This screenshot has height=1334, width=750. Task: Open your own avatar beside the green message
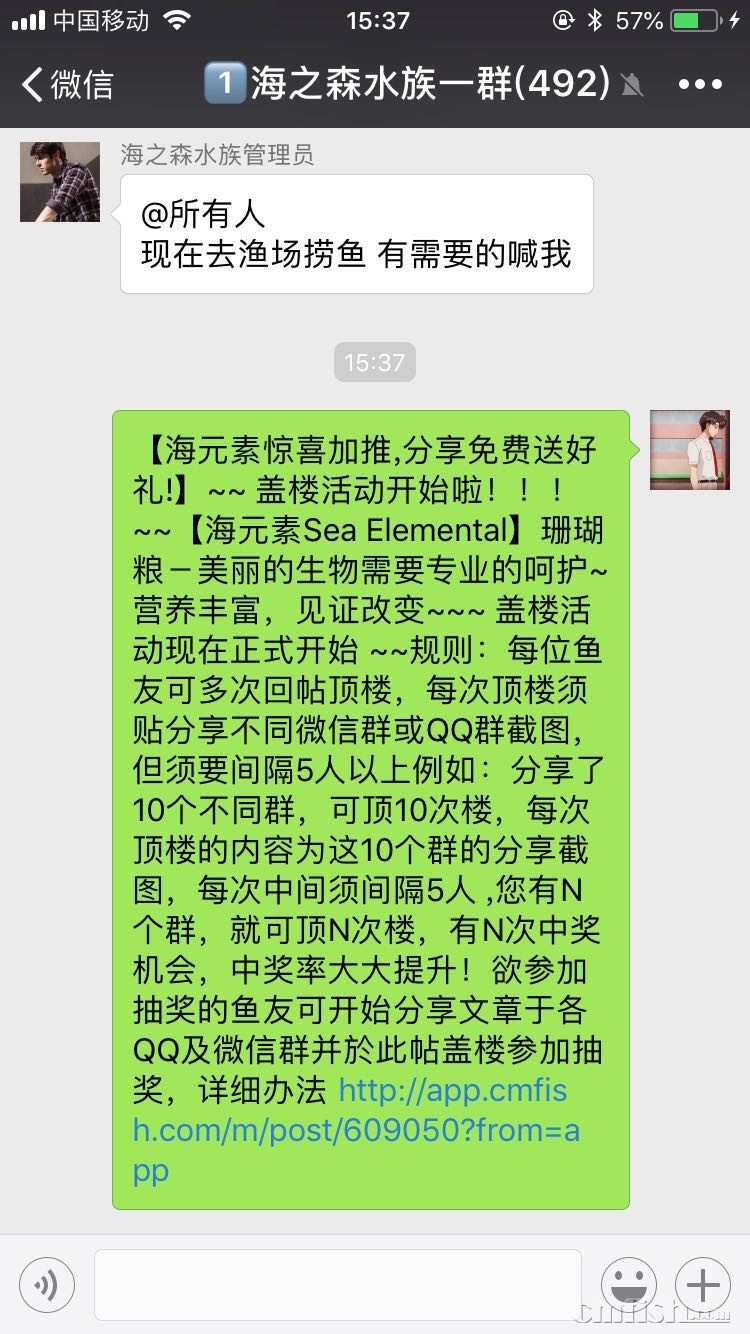click(689, 450)
